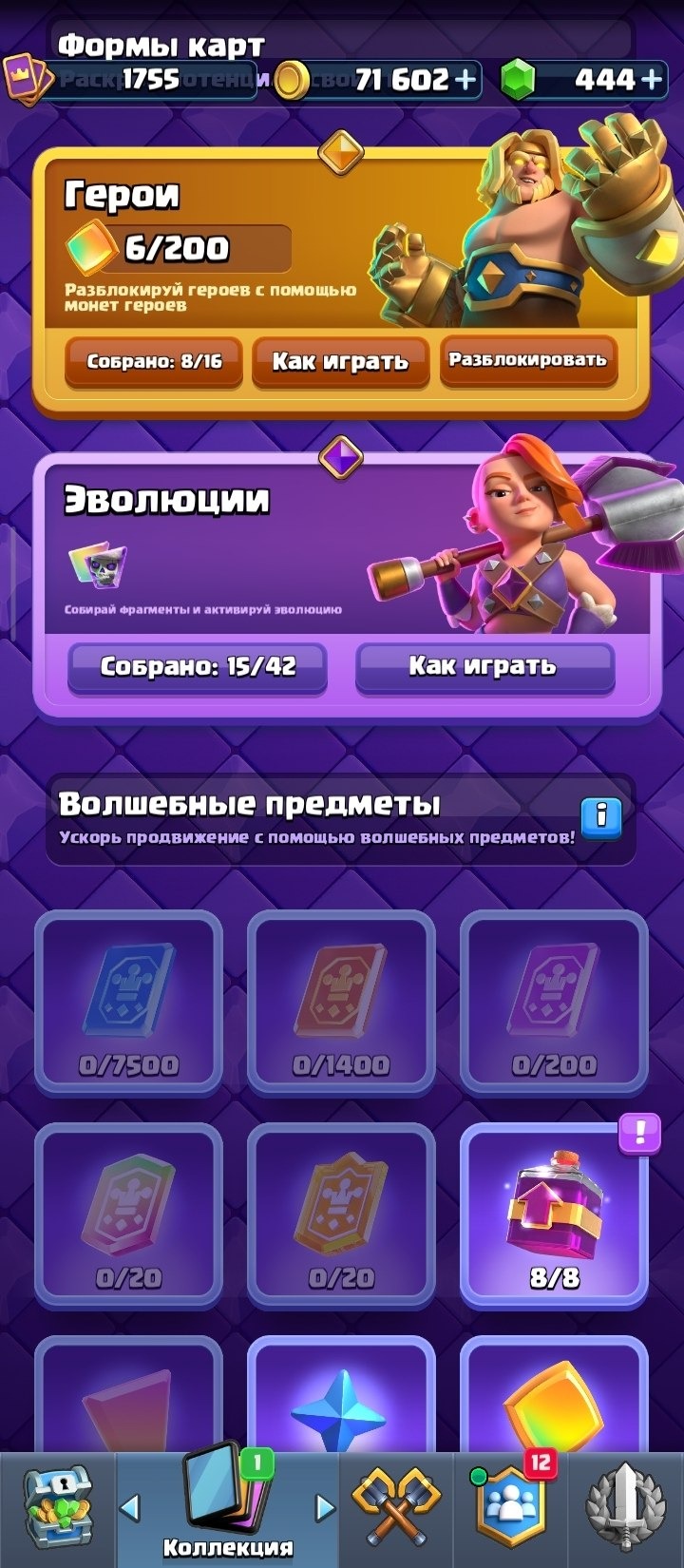Tap "Как играть" in the Герои card
This screenshot has width=684, height=1568.
pos(340,361)
